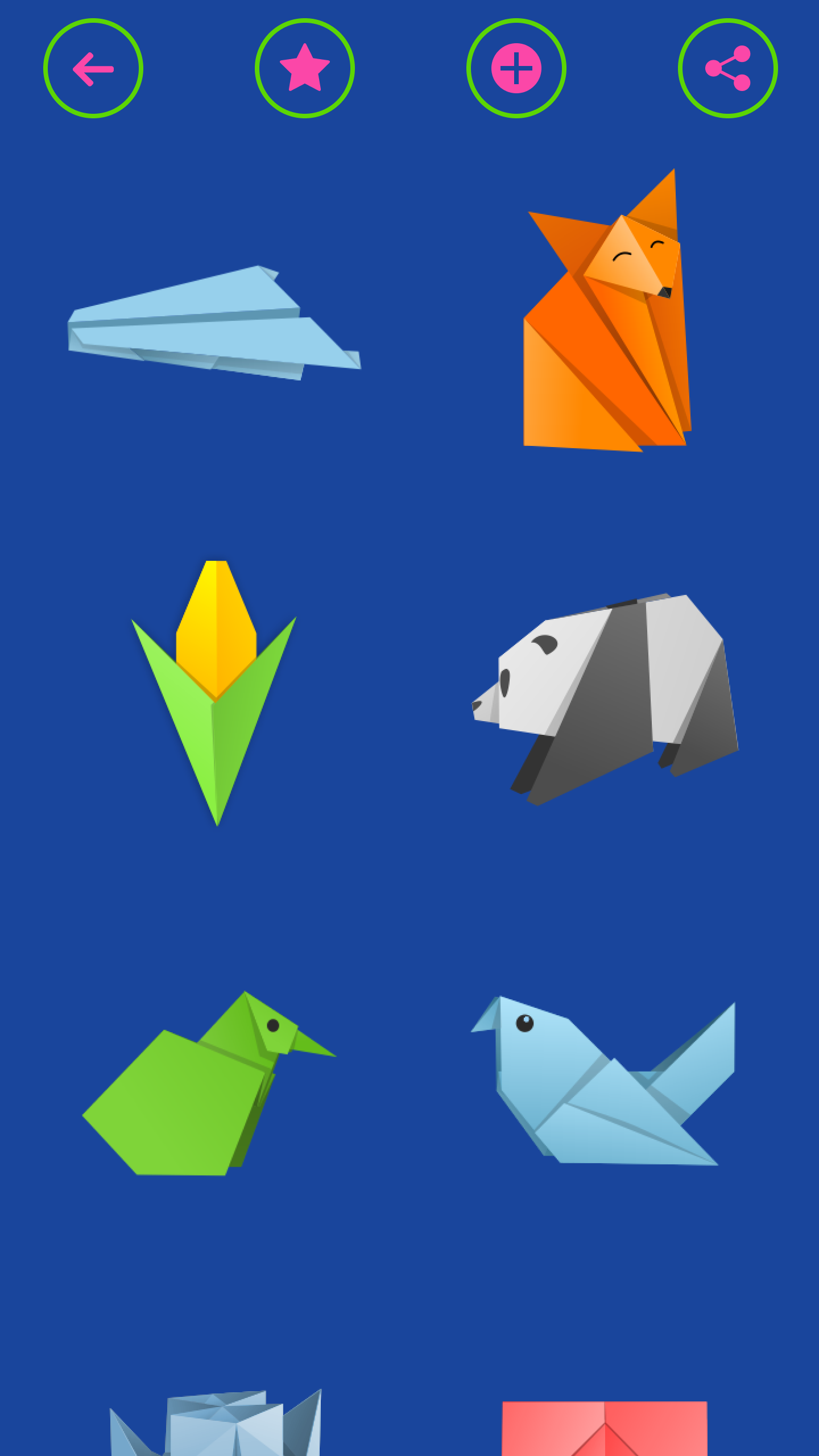Screen dimensions: 819x1456
Task: Share this app via share icon
Action: pos(728,69)
